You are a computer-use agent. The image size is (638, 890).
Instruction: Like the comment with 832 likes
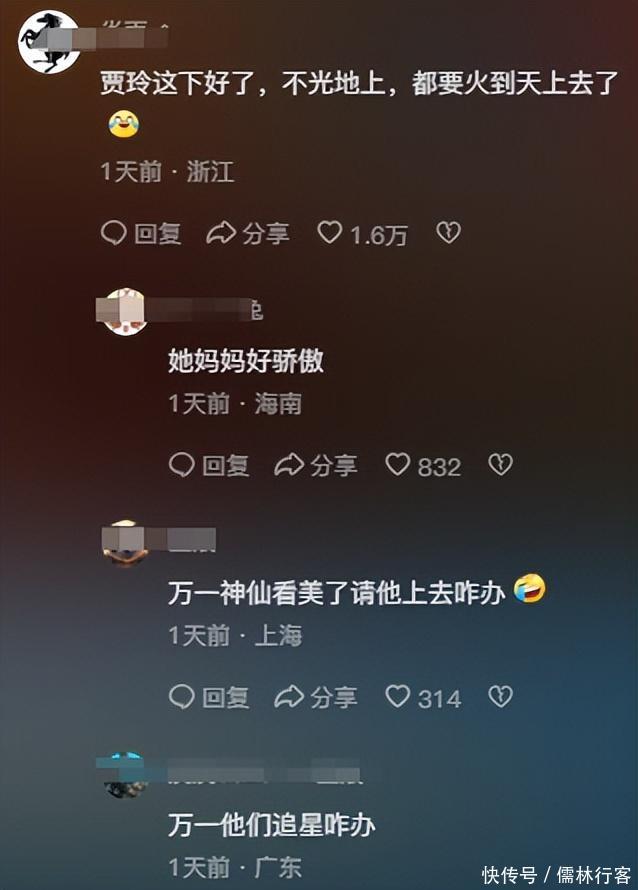(398, 465)
